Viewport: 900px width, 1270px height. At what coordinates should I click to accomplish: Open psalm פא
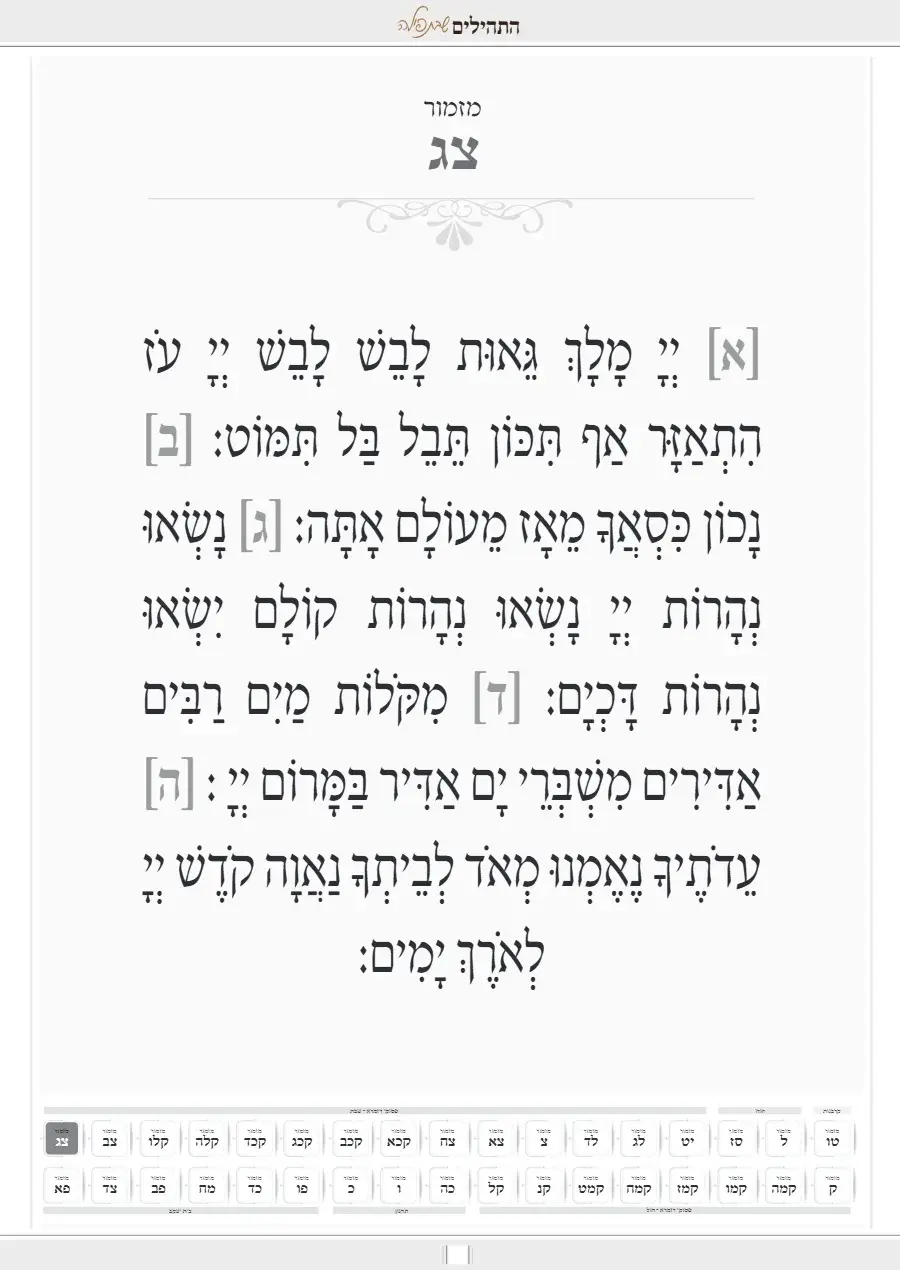(62, 1185)
